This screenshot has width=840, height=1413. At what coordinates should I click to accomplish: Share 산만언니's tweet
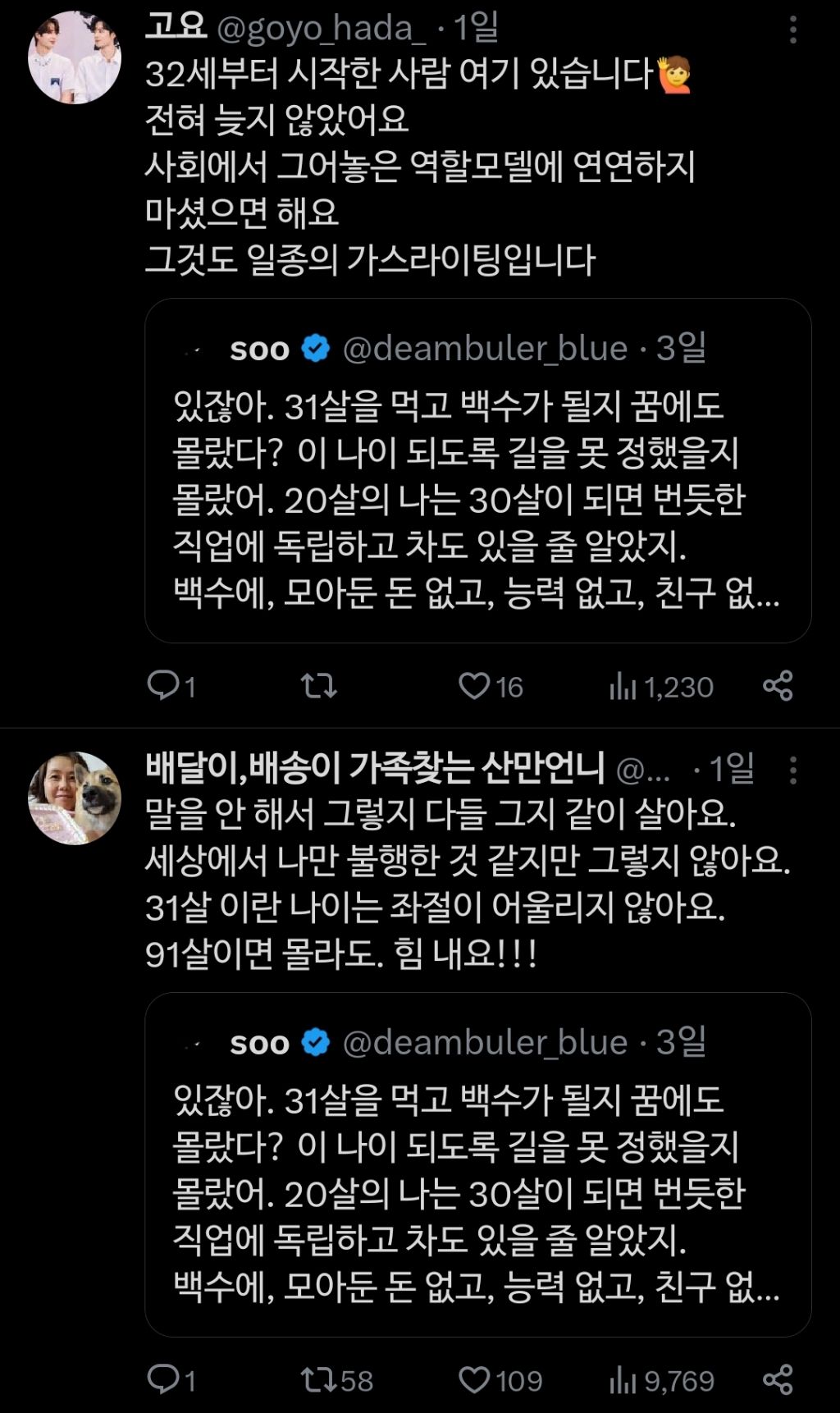tap(778, 1379)
